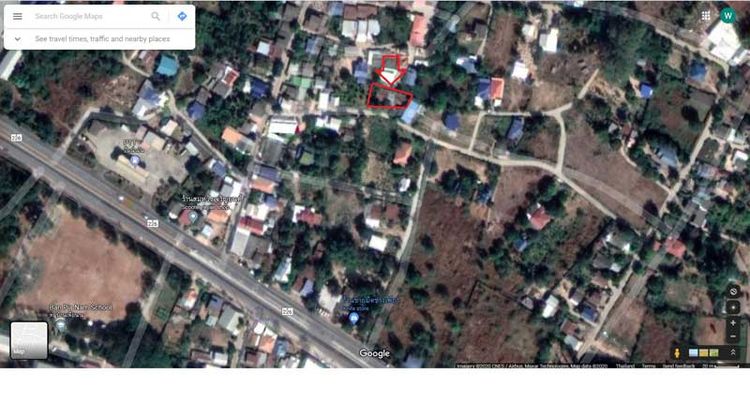Screen dimensions: 750x403
Task: Zoom out with the minus button
Action: 733,336
